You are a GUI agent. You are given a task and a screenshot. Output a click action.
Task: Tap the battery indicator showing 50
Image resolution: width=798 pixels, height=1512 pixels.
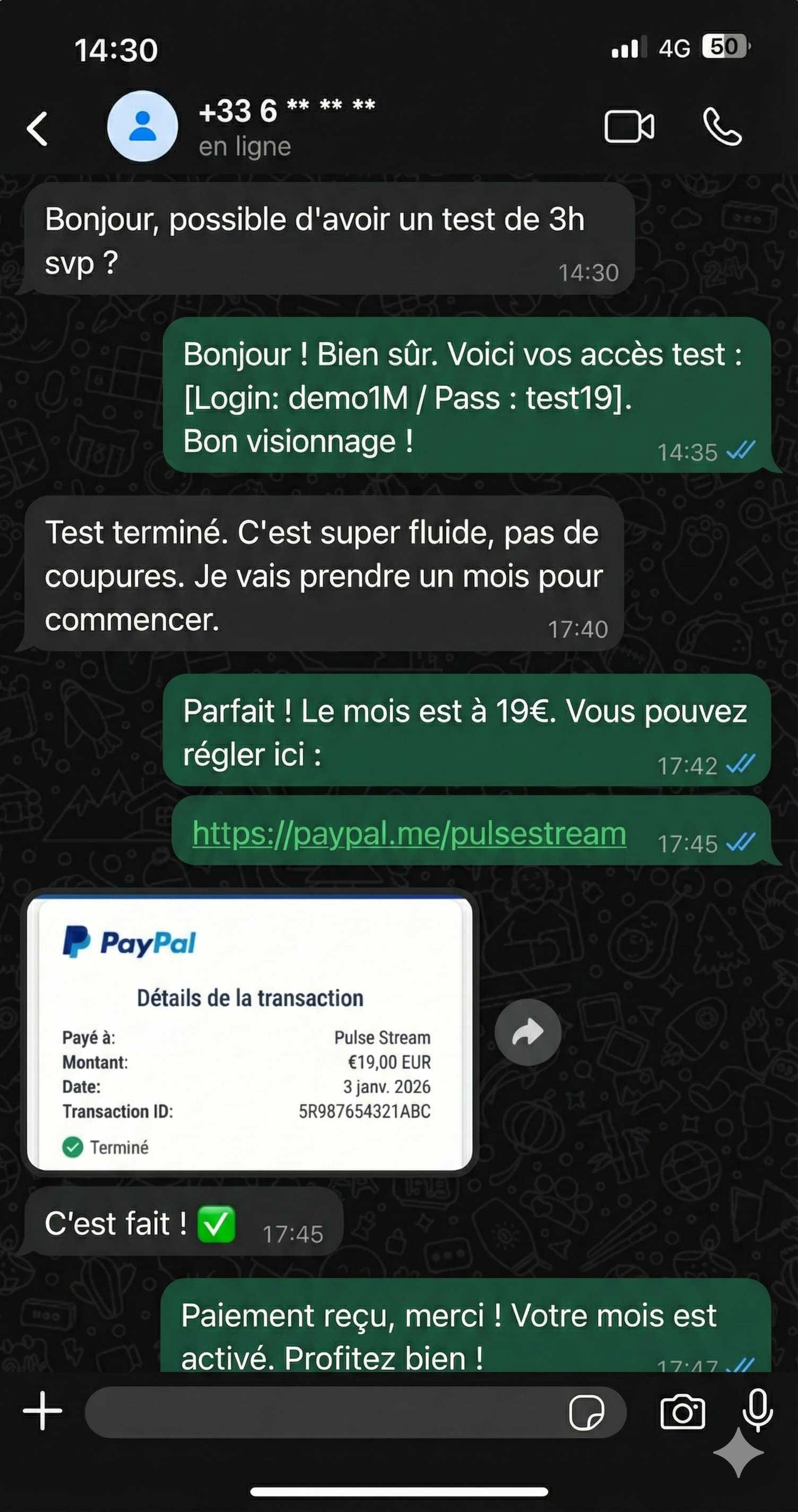point(726,47)
